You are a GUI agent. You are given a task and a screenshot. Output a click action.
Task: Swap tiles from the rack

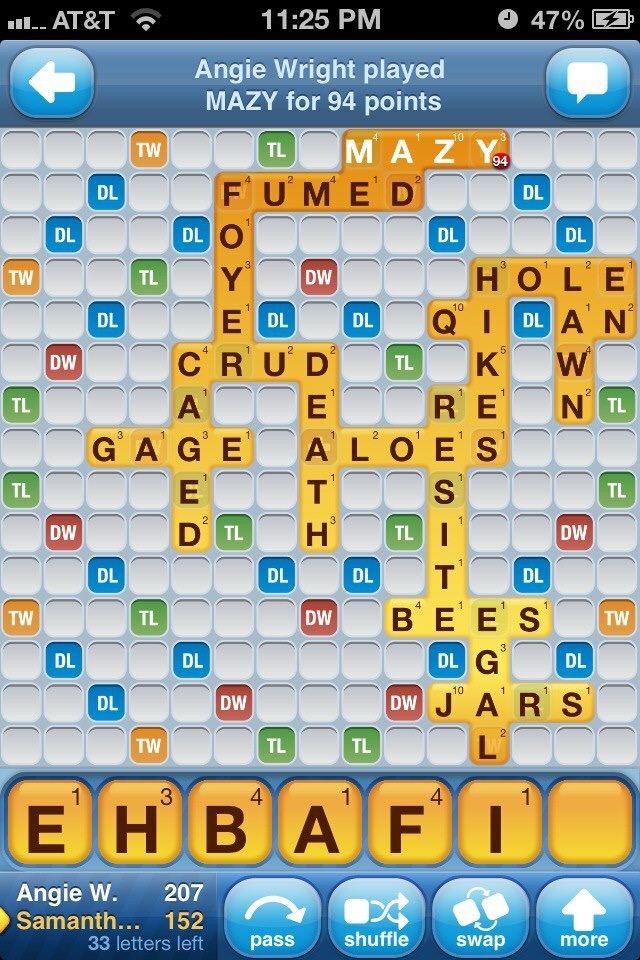pos(480,918)
